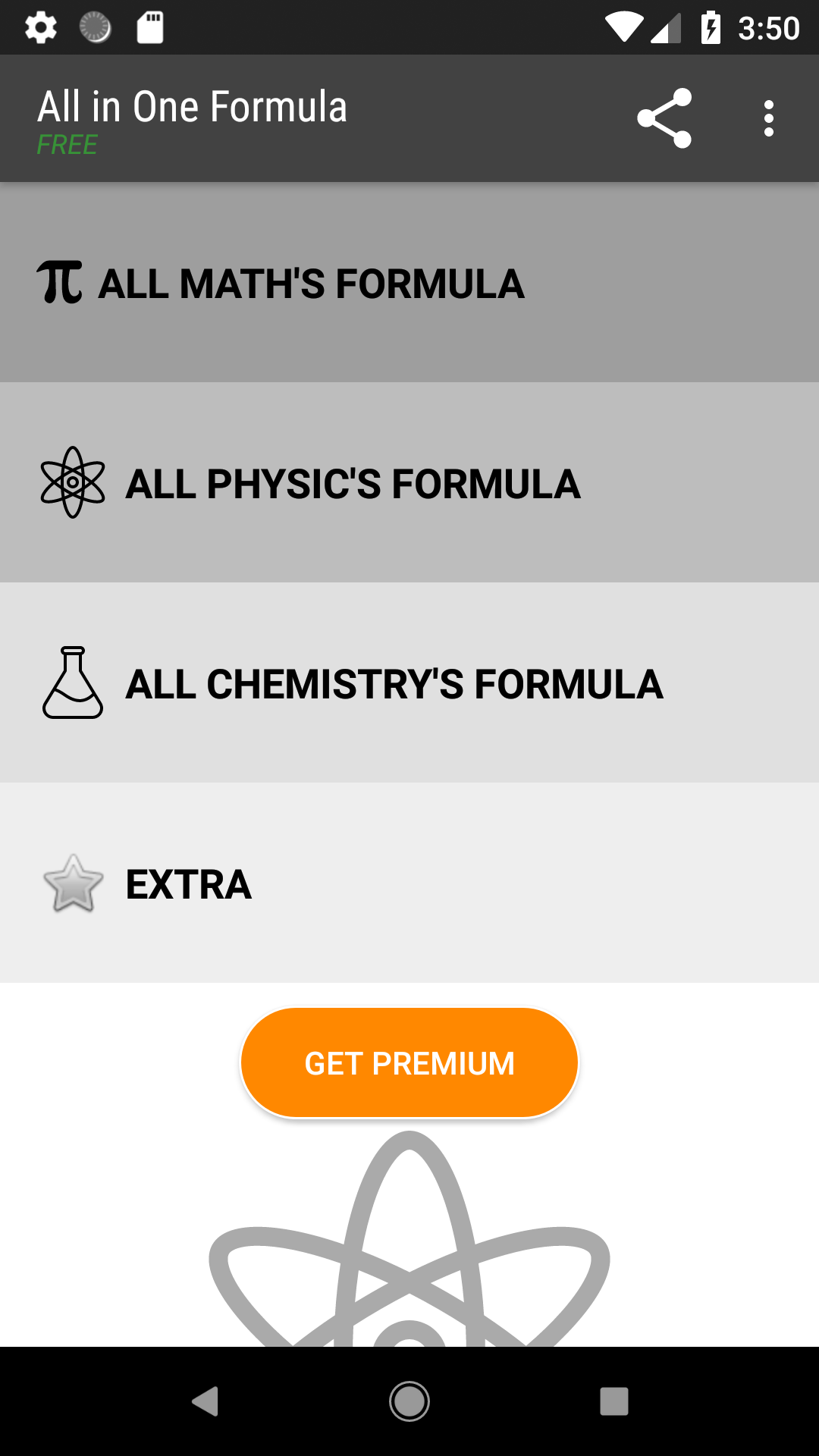The height and width of the screenshot is (1456, 819).
Task: Open ALL PHYSIC'S FORMULA category
Action: click(353, 483)
